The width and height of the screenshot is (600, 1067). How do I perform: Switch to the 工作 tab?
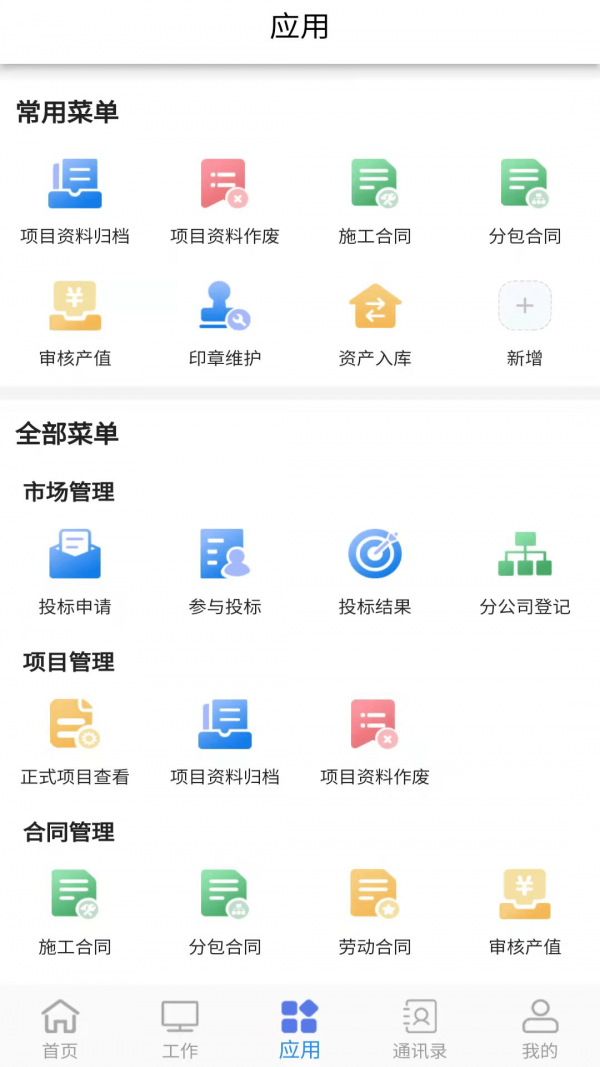(180, 1028)
